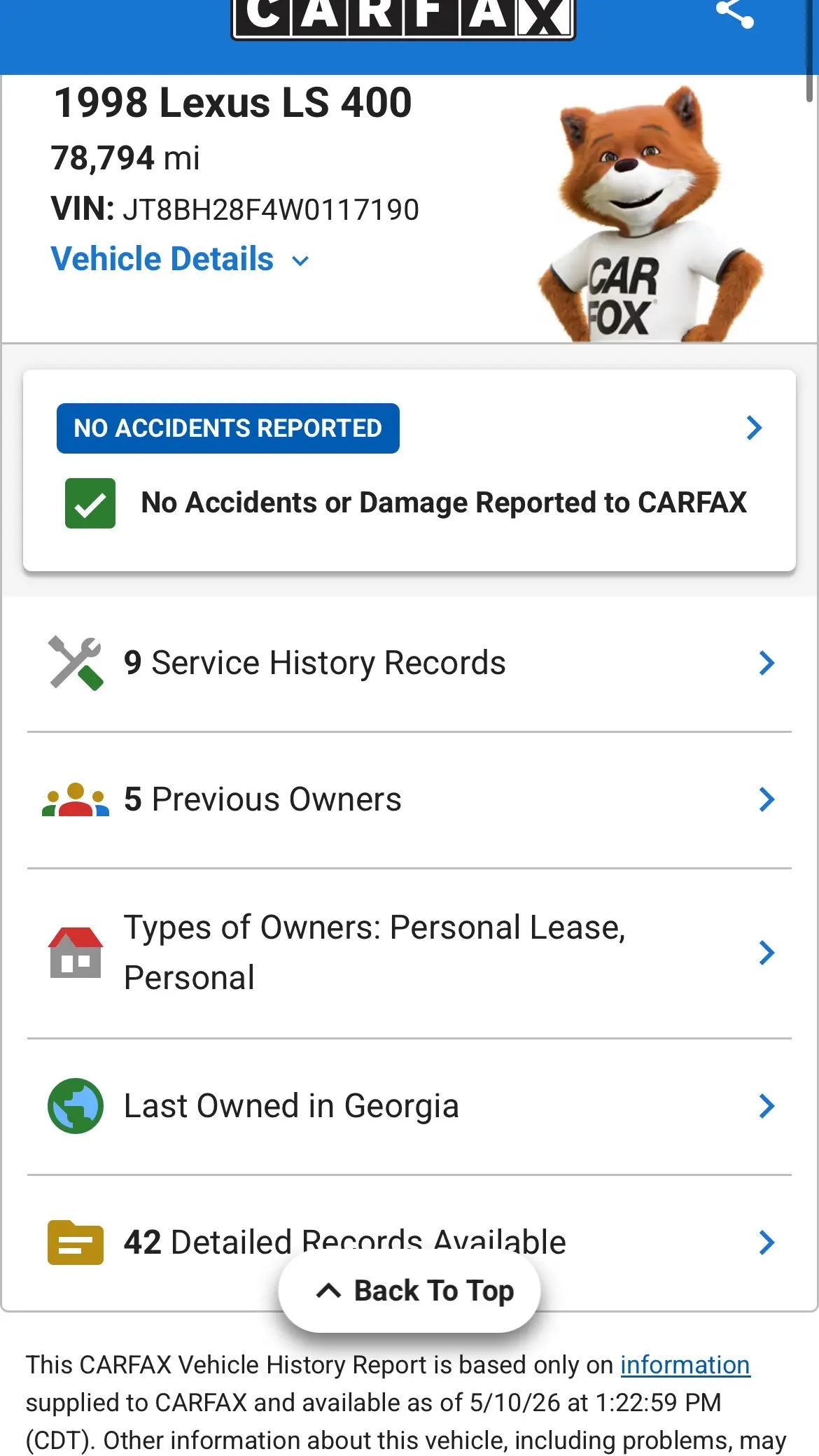Viewport: 819px width, 1456px height.
Task: Expand the Vehicle Details section
Action: click(181, 259)
